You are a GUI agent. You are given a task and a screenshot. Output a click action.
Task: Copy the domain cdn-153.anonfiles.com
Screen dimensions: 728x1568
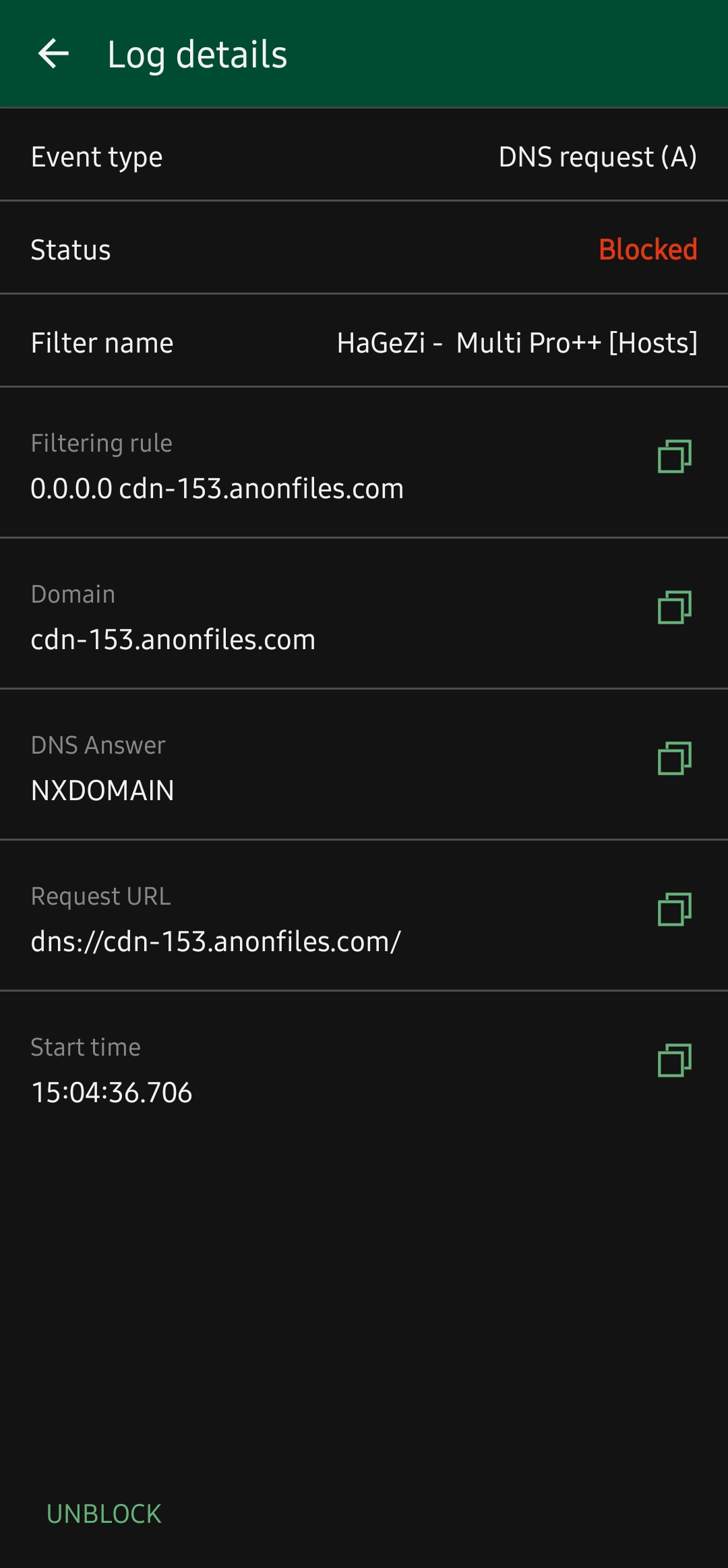pyautogui.click(x=675, y=608)
